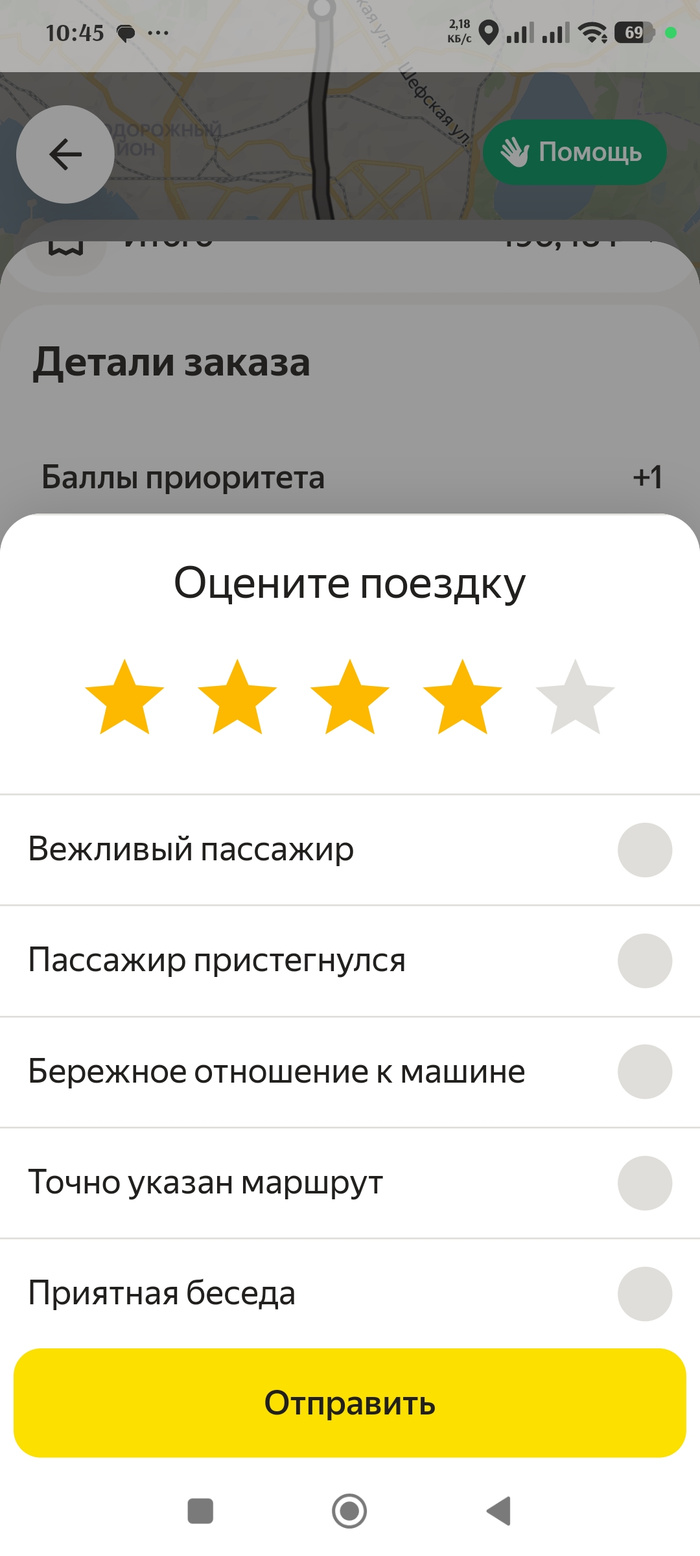Open recent apps from navigation bar
The height and width of the screenshot is (1556, 700).
(200, 1510)
